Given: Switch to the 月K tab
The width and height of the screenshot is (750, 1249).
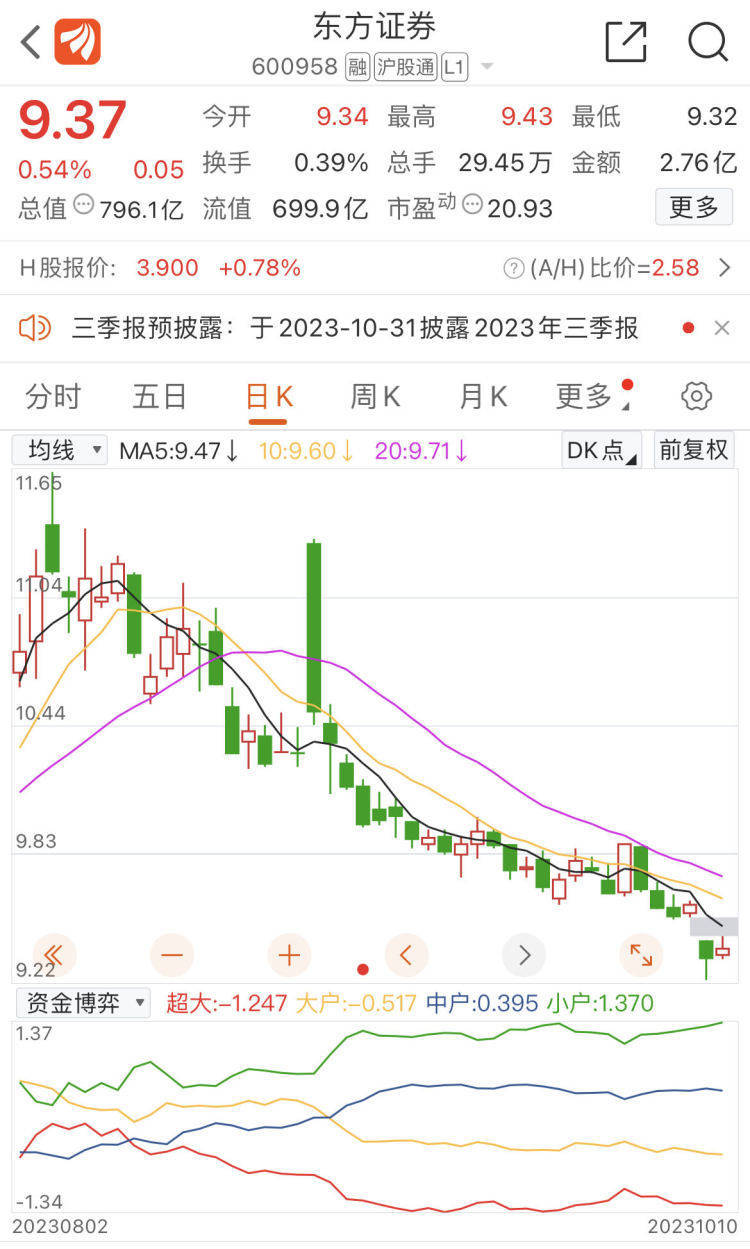Looking at the screenshot, I should pyautogui.click(x=483, y=397).
